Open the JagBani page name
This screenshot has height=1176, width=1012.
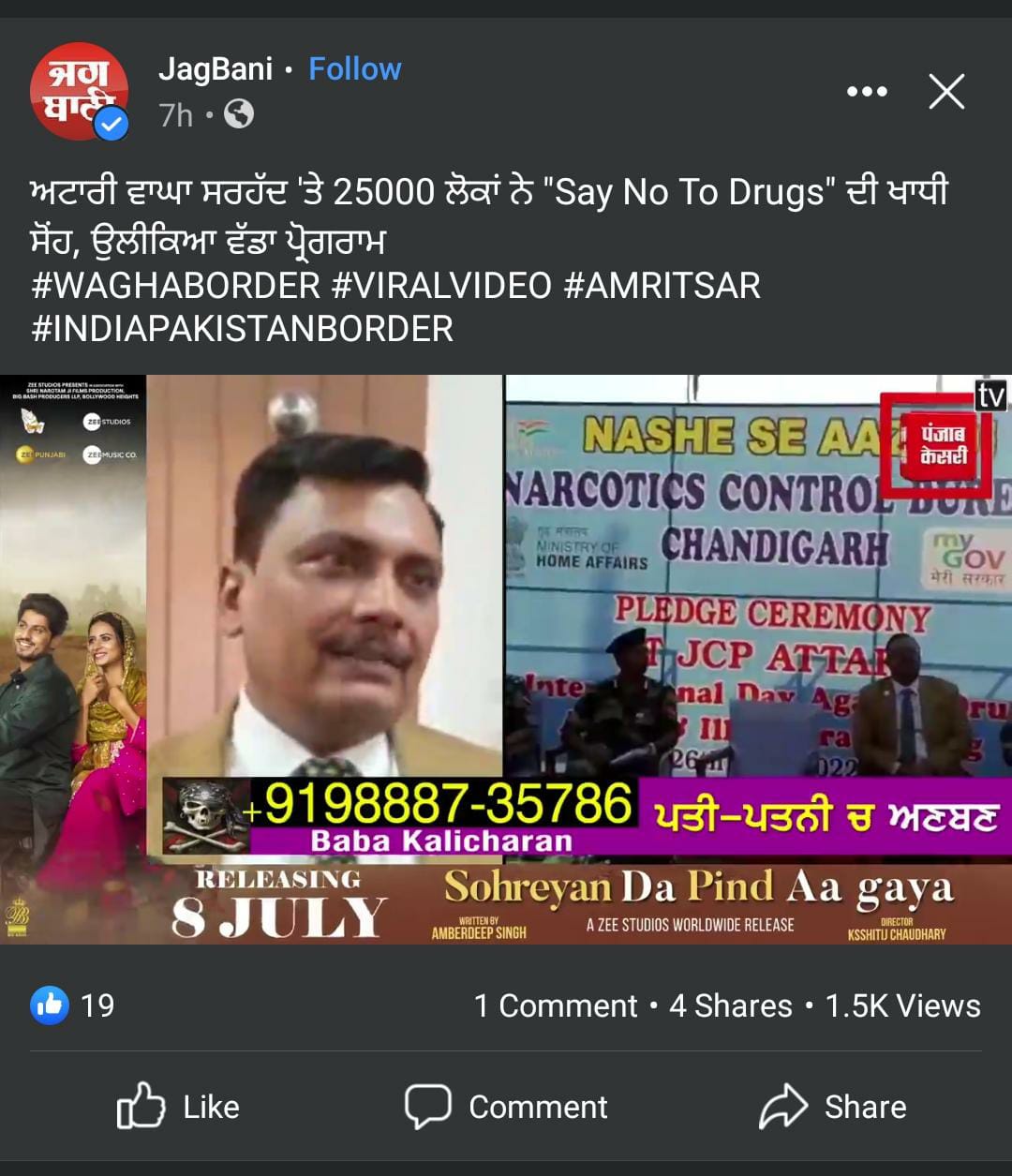[216, 68]
